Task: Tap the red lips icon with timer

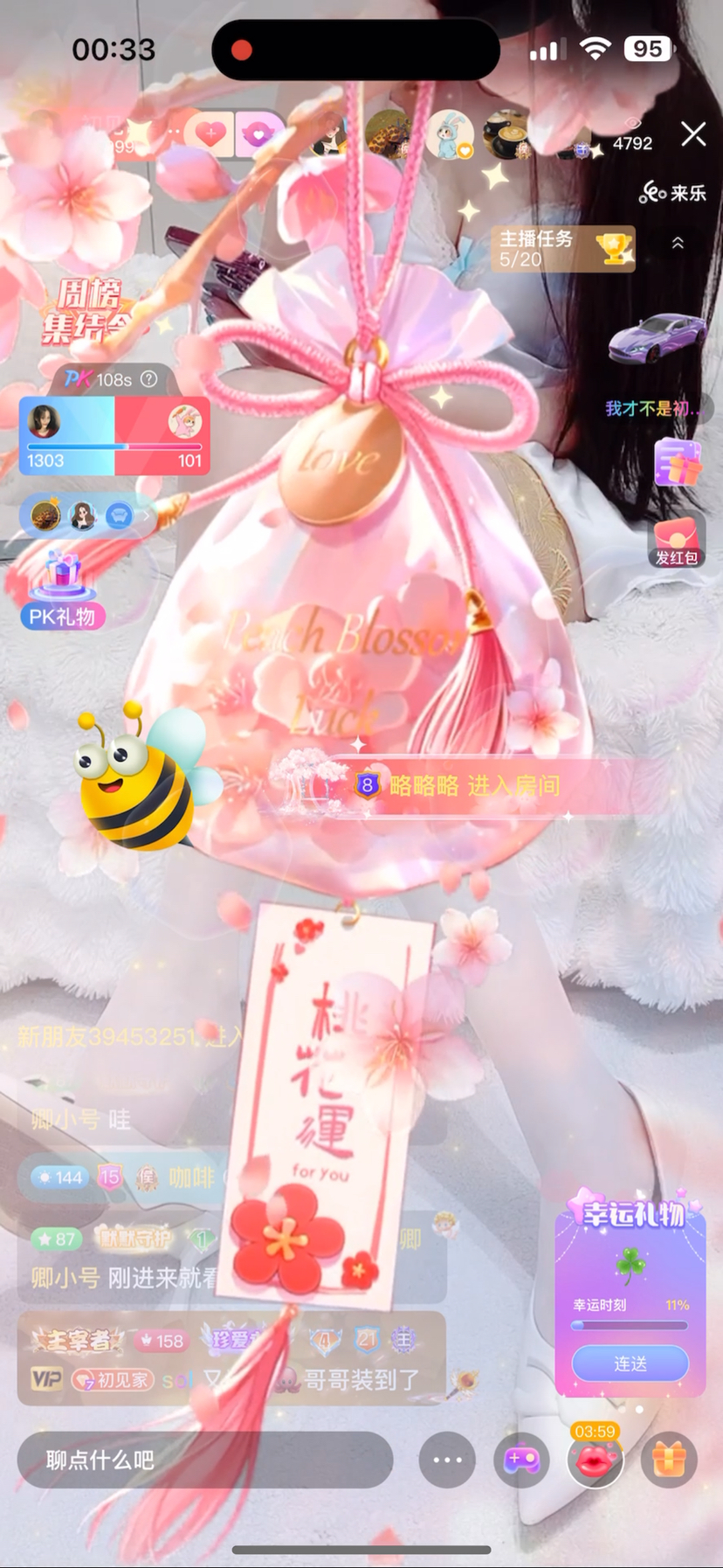Action: (x=596, y=1460)
